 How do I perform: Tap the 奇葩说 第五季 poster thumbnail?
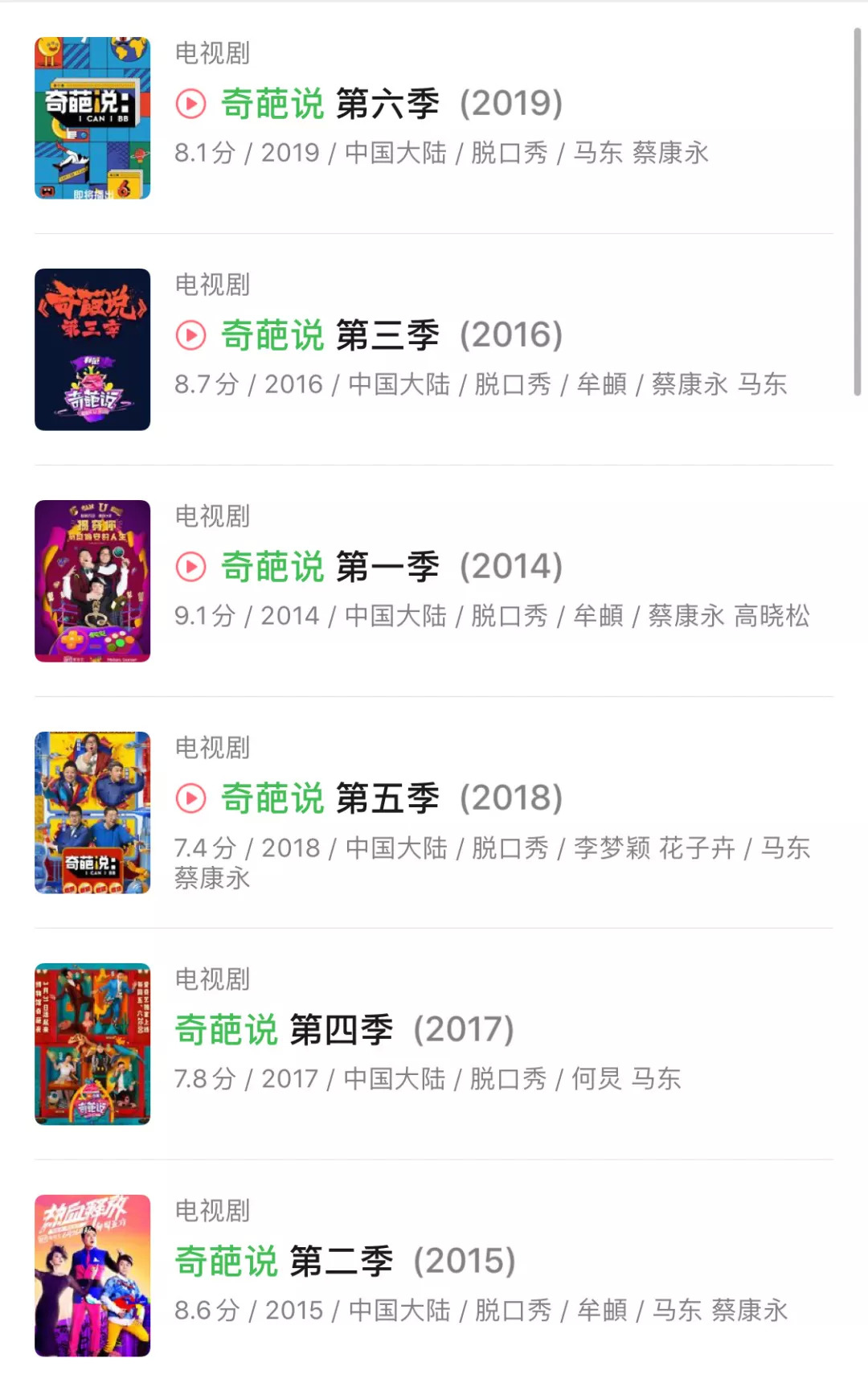pos(92,813)
